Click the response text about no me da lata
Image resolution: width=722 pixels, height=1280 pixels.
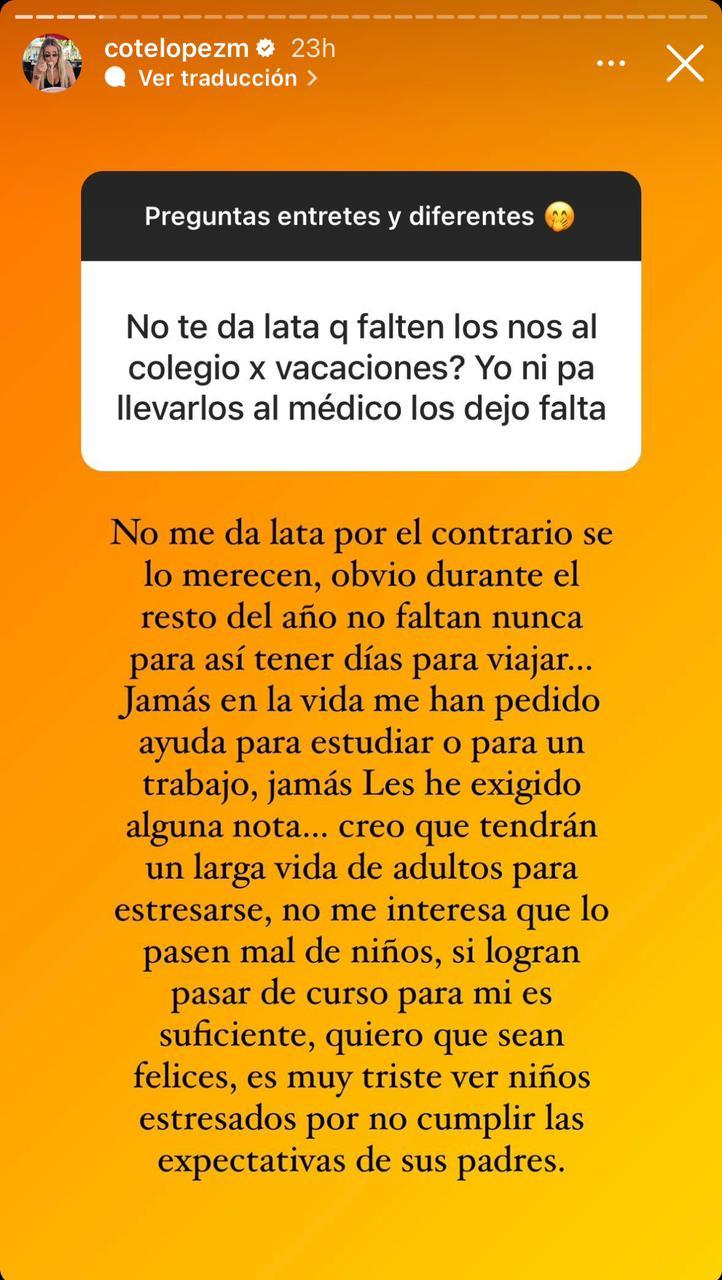click(360, 840)
